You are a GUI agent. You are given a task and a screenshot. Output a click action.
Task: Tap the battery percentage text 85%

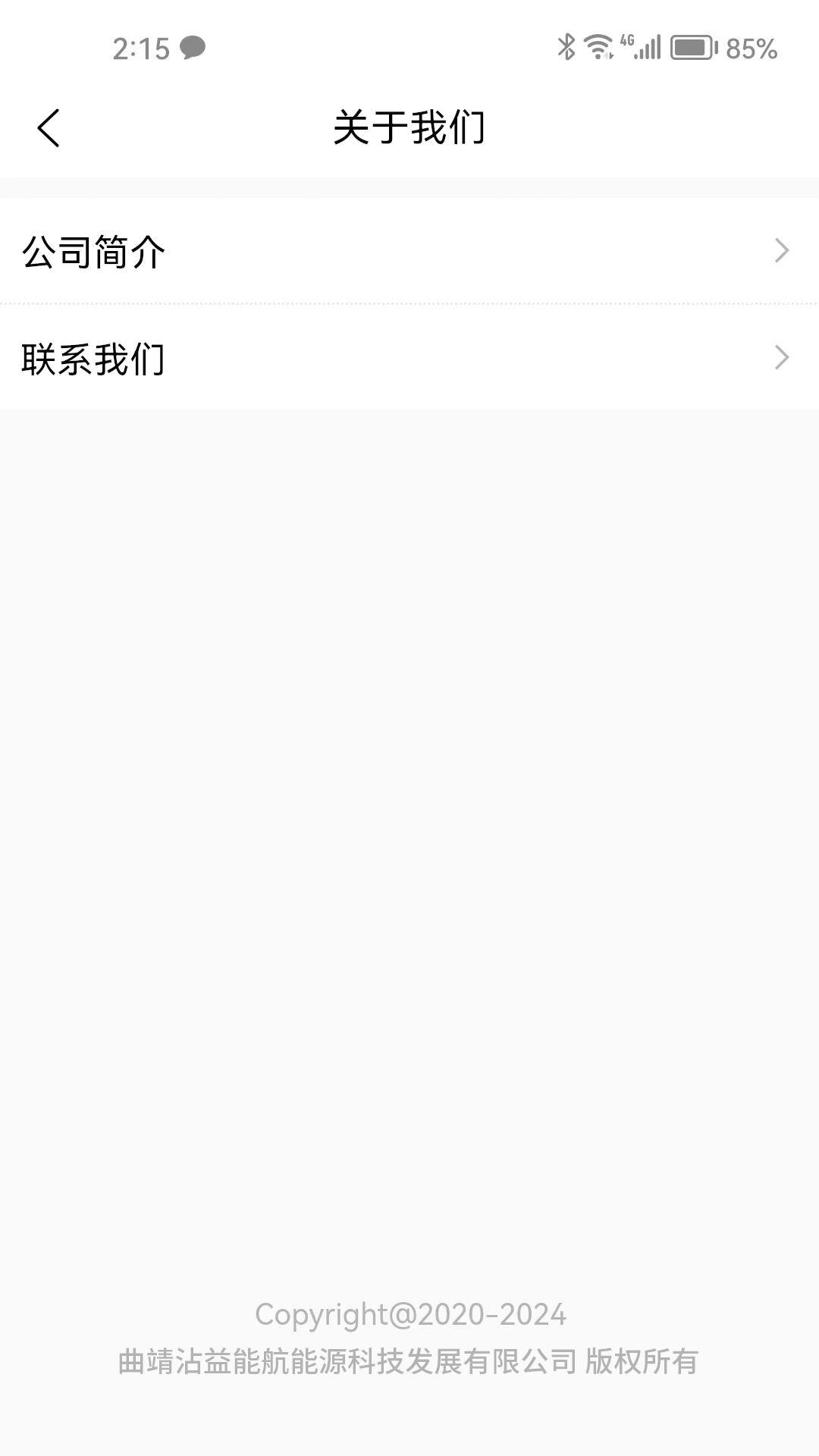[752, 49]
